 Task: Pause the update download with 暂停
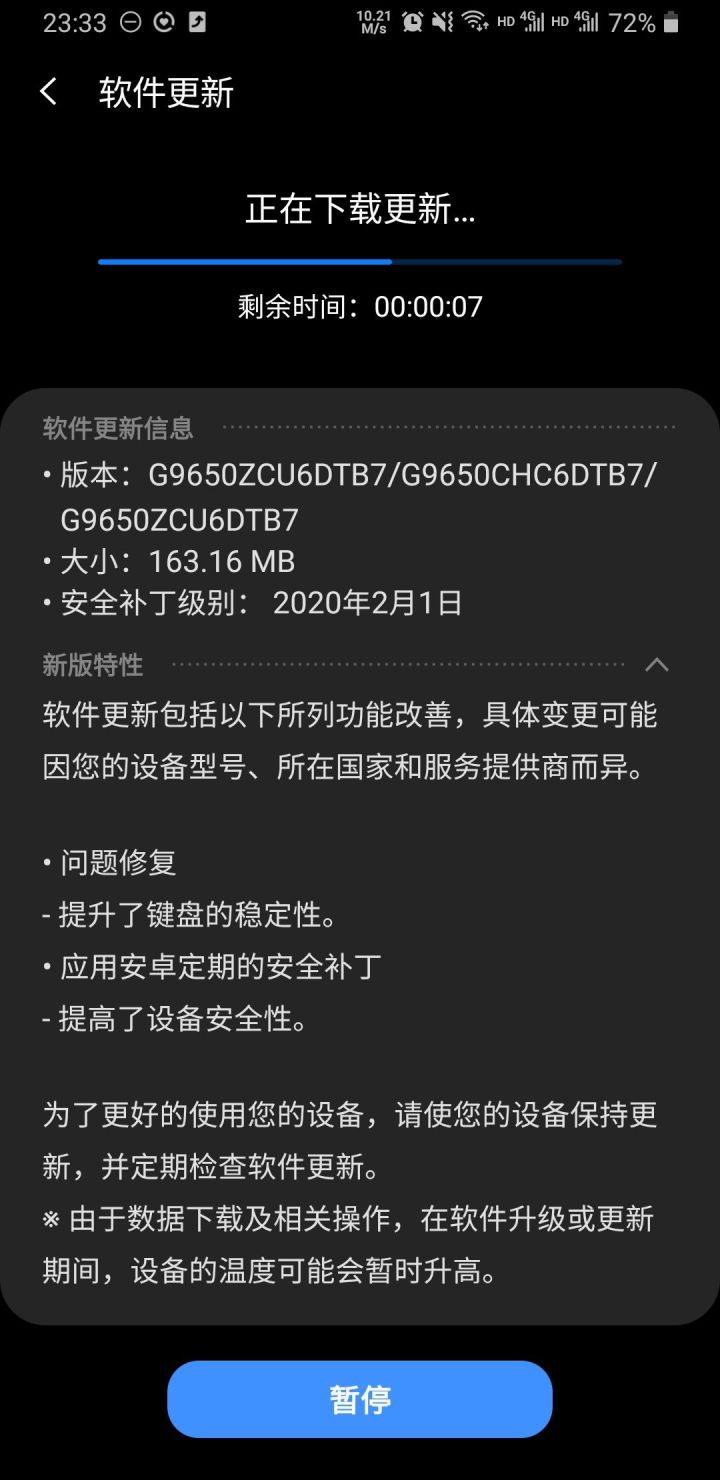(360, 1400)
